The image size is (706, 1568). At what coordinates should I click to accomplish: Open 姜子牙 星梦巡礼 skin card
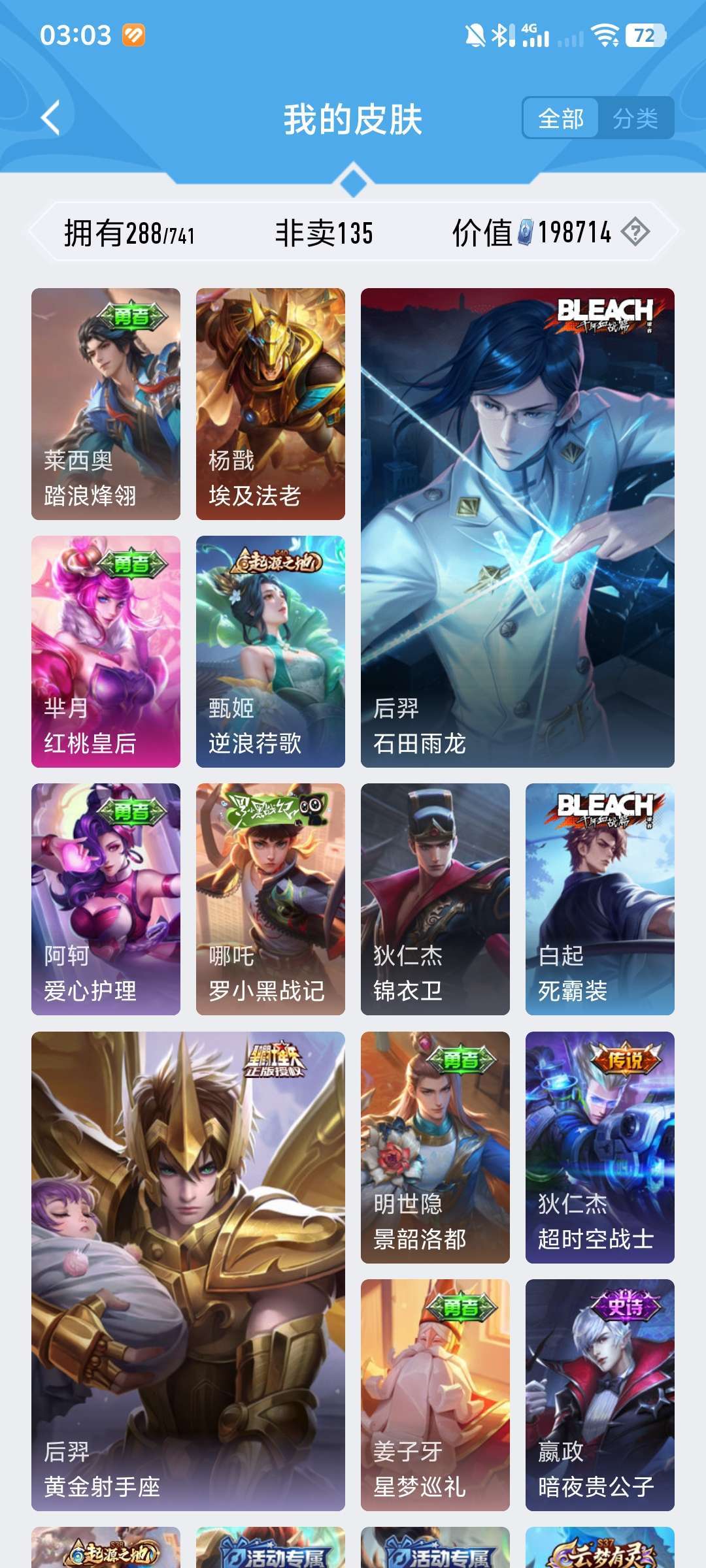click(x=435, y=1395)
